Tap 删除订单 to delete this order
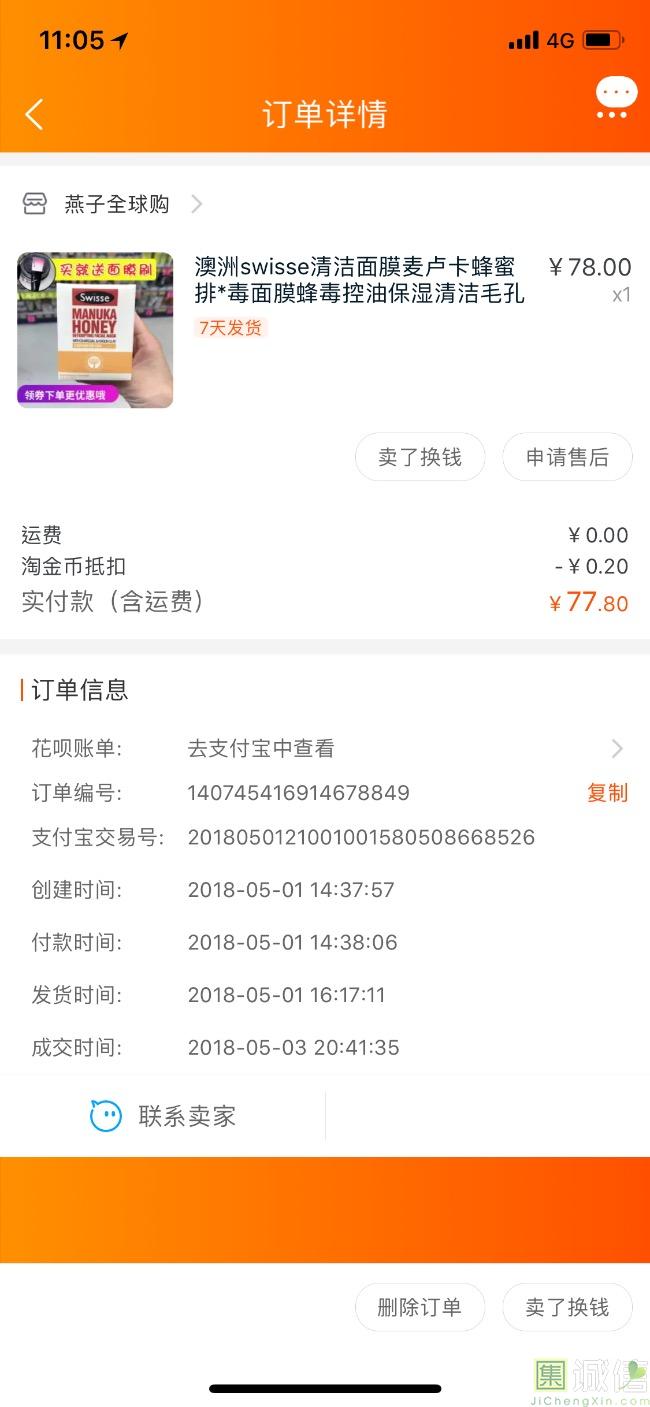This screenshot has width=650, height=1407. 420,1307
